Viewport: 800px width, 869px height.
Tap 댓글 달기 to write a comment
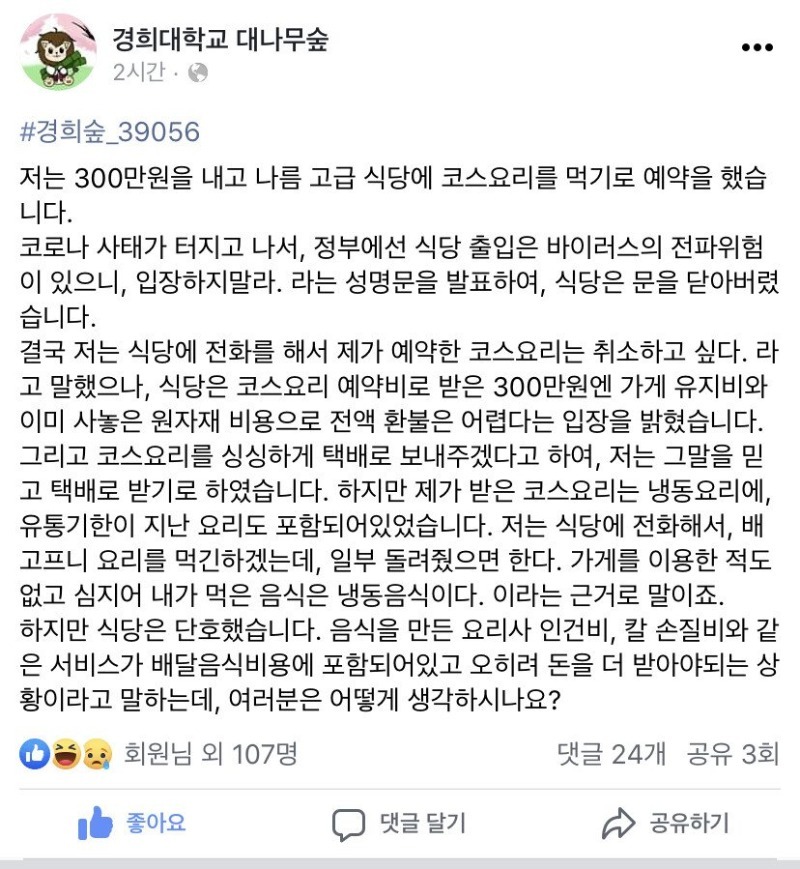click(x=399, y=824)
